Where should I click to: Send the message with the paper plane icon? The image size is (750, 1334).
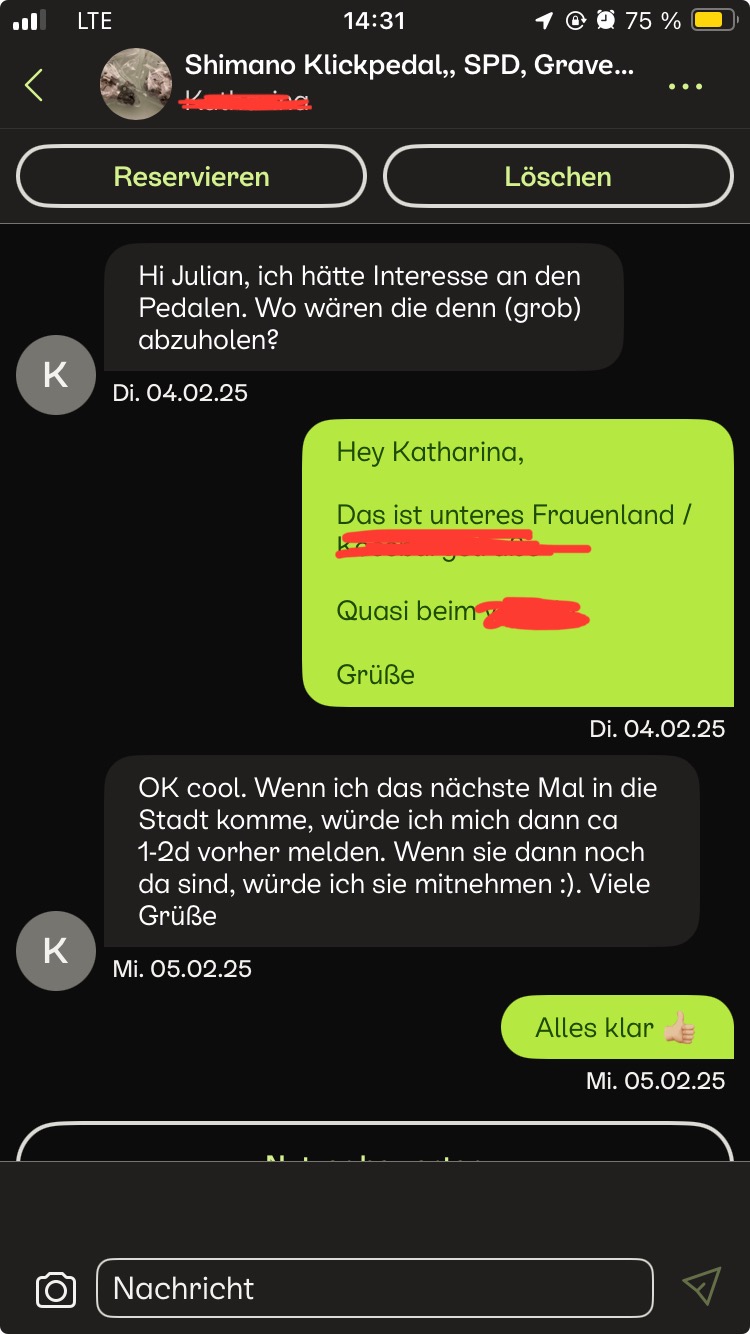[701, 1287]
